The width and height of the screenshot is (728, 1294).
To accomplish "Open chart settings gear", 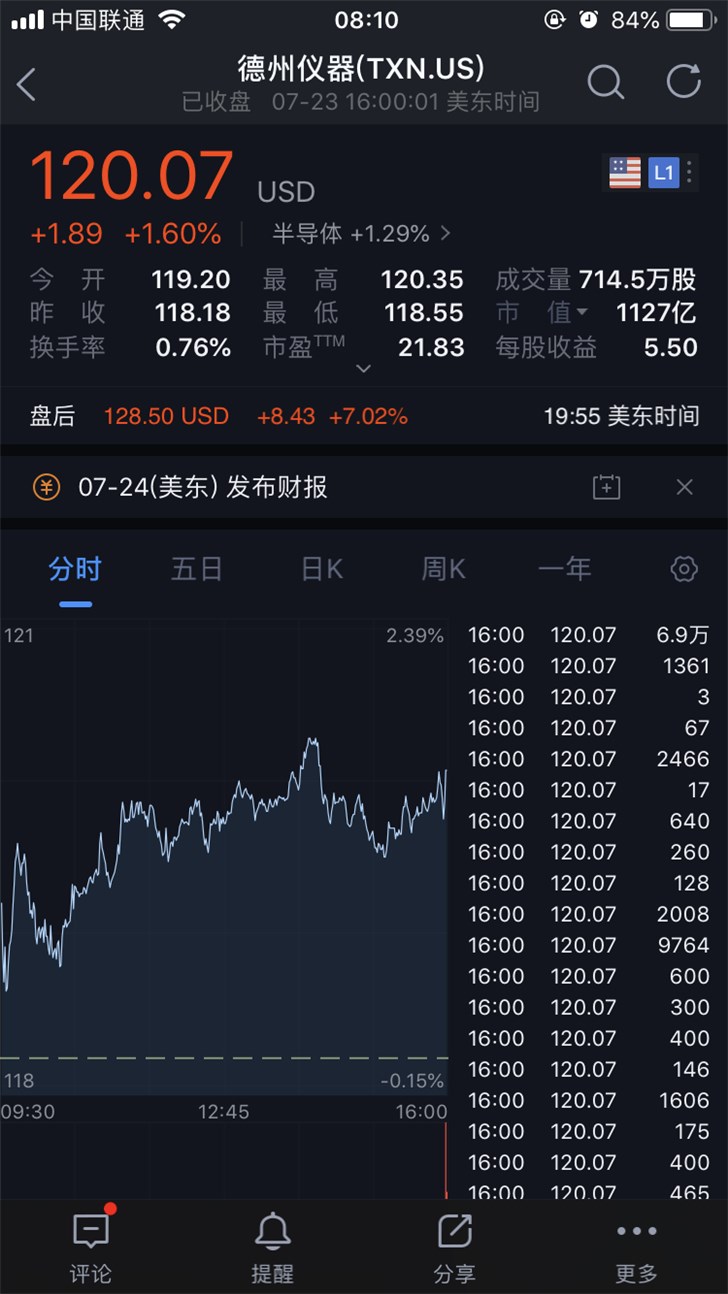I will 684,569.
